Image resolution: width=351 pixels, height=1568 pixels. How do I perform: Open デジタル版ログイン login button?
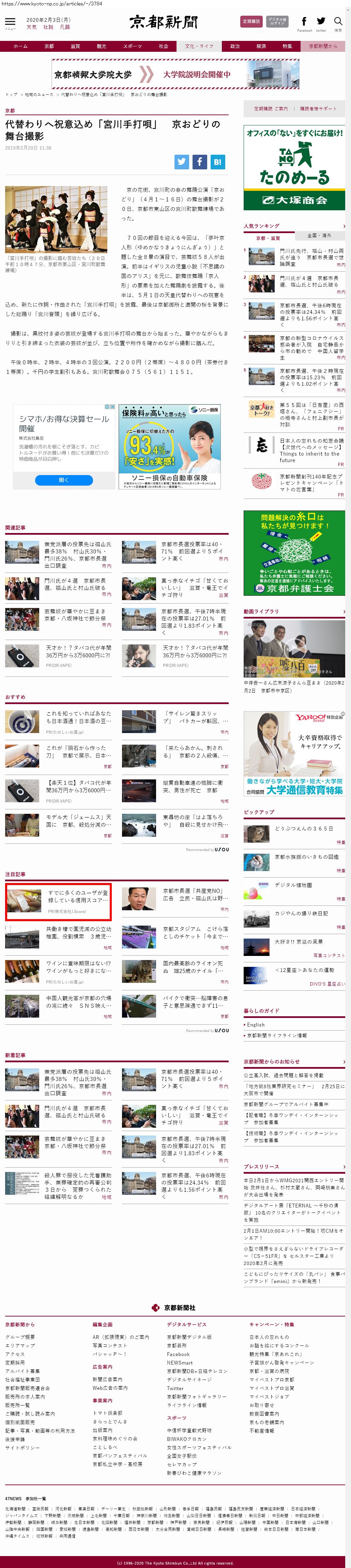pyautogui.click(x=277, y=21)
